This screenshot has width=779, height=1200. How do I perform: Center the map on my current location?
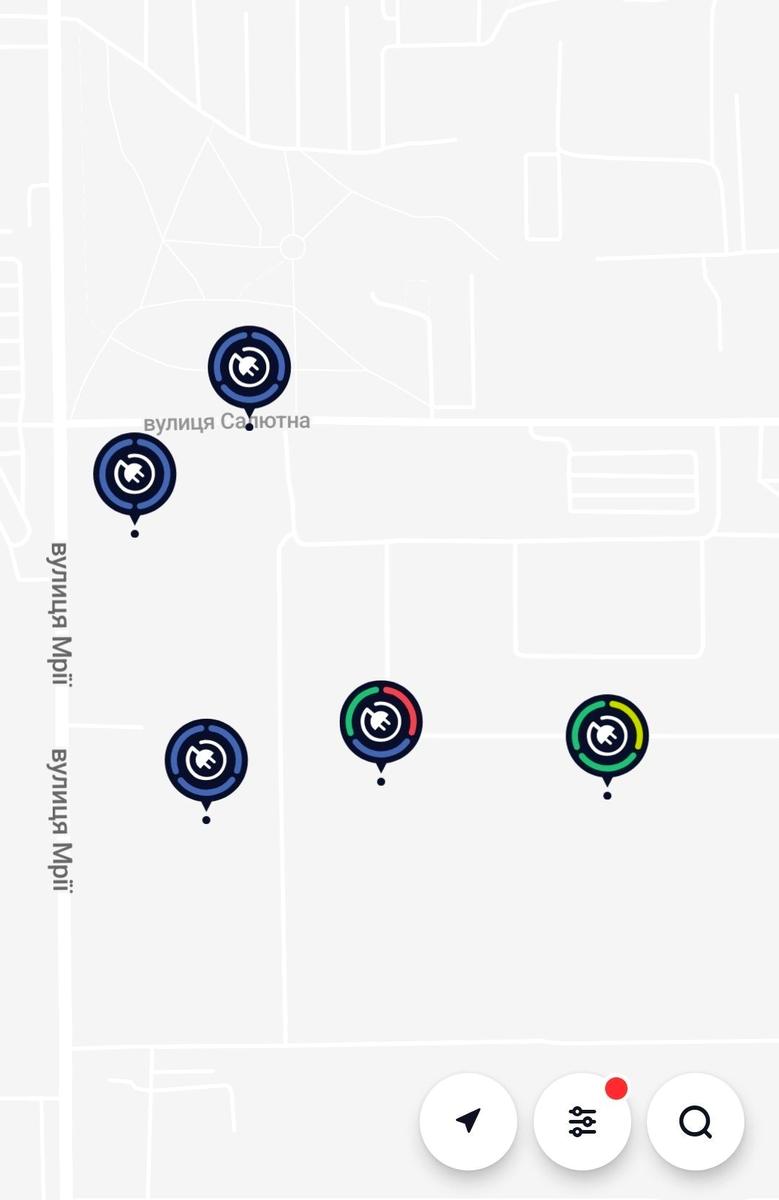tap(468, 1121)
